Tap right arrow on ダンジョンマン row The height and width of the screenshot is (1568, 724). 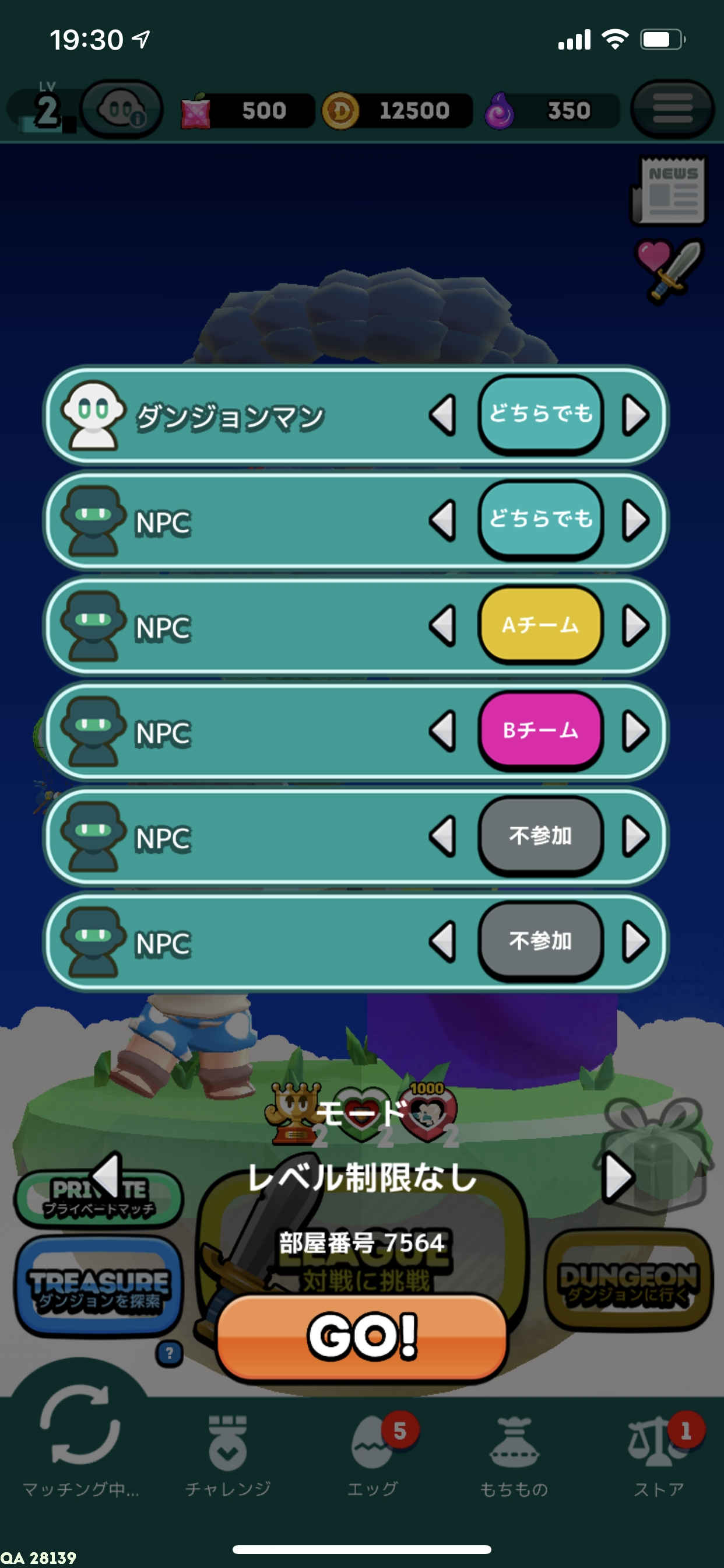(635, 416)
